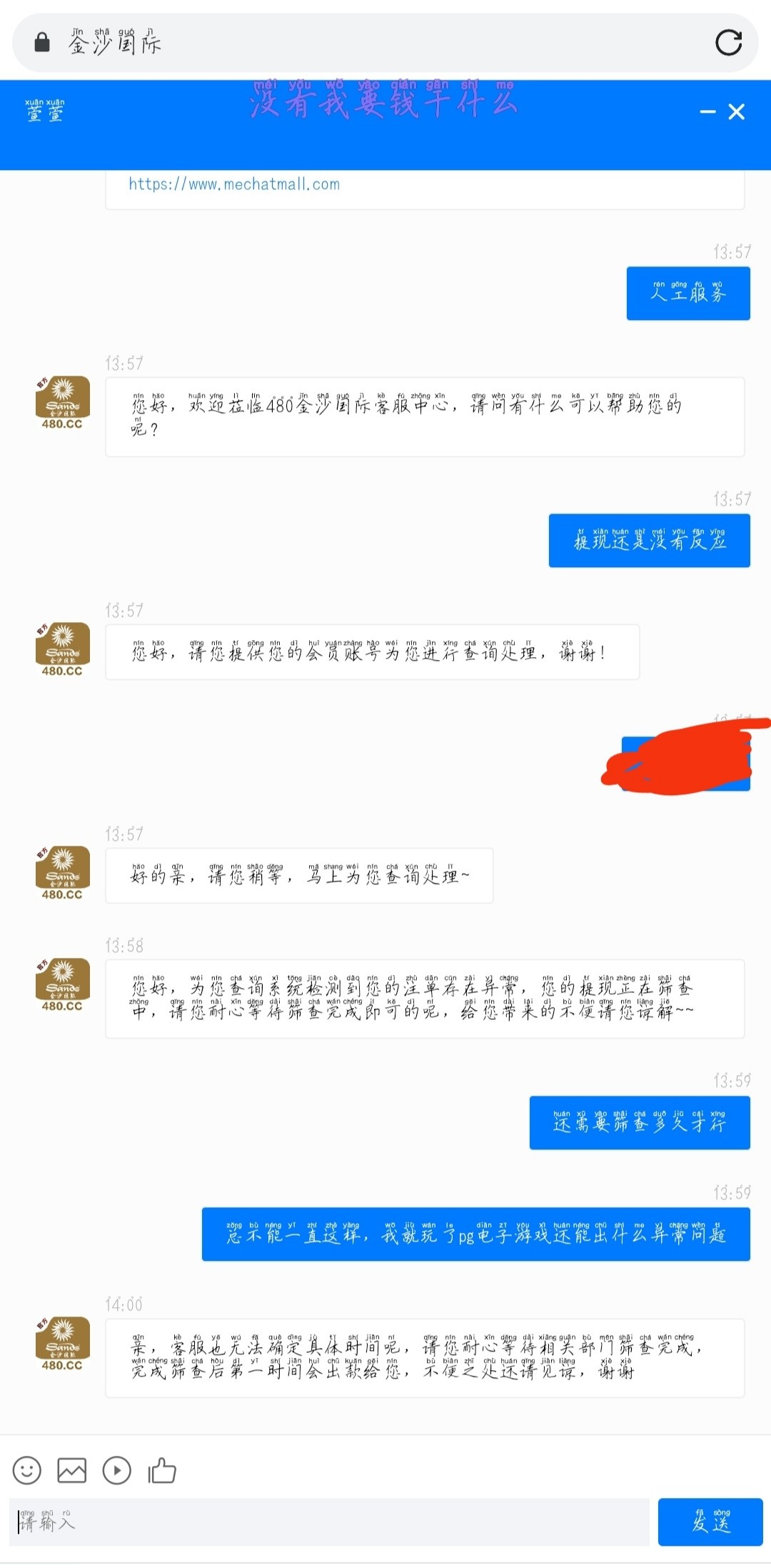Click the 还需要筛查多久才行 bubble
771x1568 pixels.
coord(639,1122)
